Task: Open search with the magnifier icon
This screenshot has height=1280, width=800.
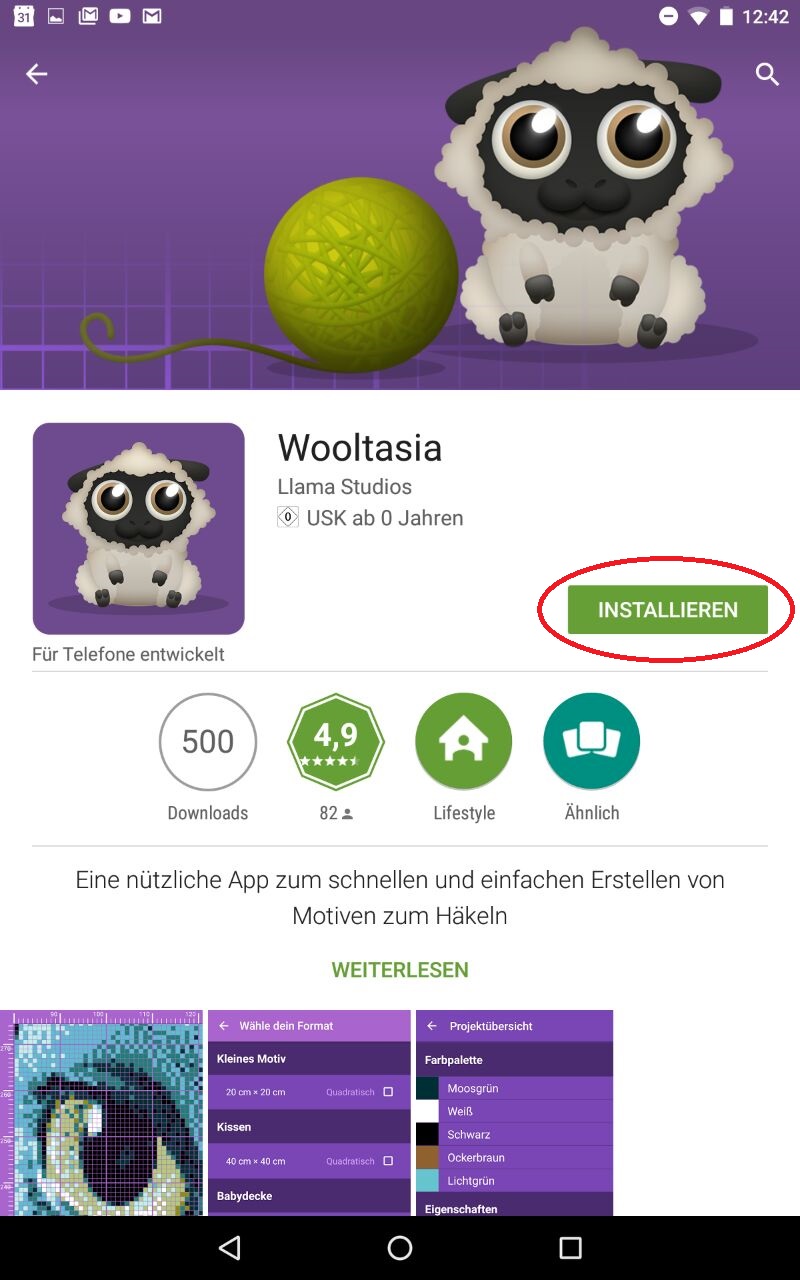Action: pyautogui.click(x=767, y=74)
